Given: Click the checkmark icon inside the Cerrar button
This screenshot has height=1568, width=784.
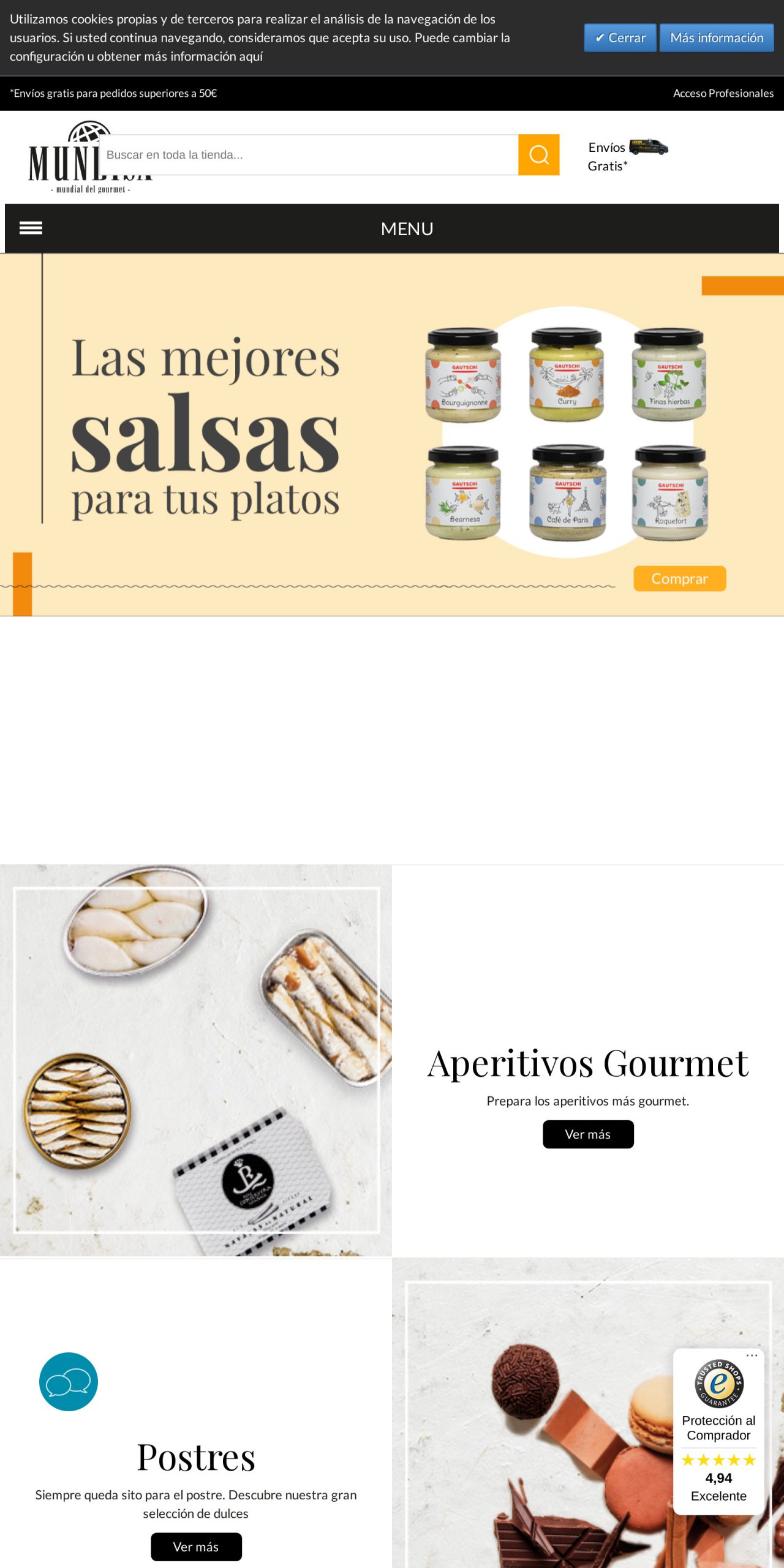Looking at the screenshot, I should click(x=600, y=37).
